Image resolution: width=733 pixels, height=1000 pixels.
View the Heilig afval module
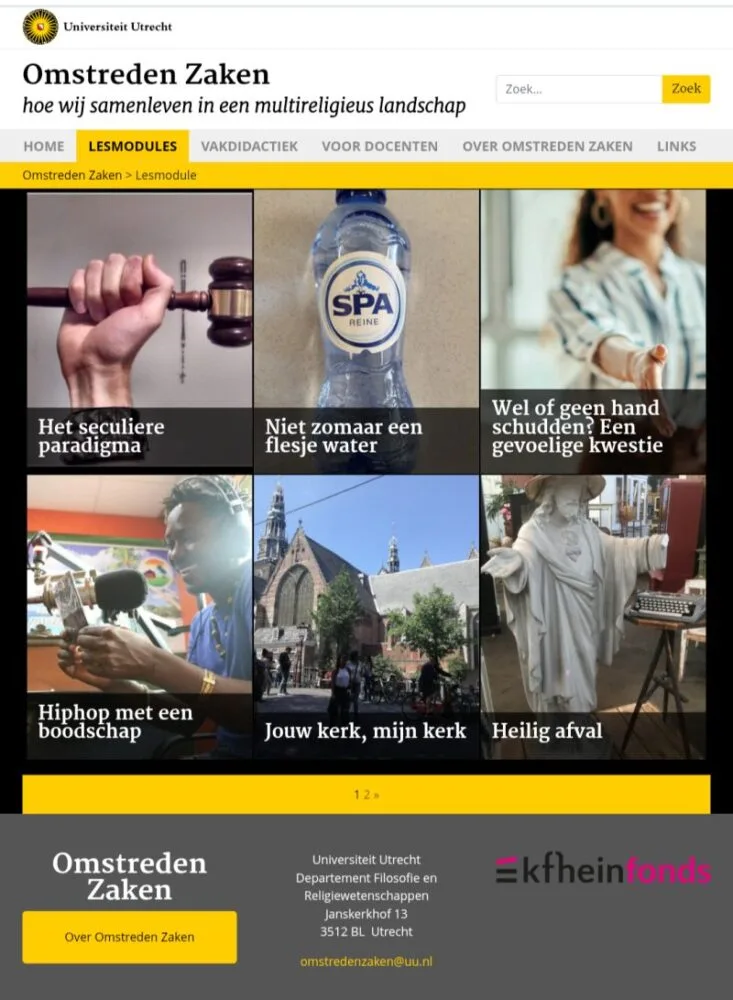[x=593, y=616]
